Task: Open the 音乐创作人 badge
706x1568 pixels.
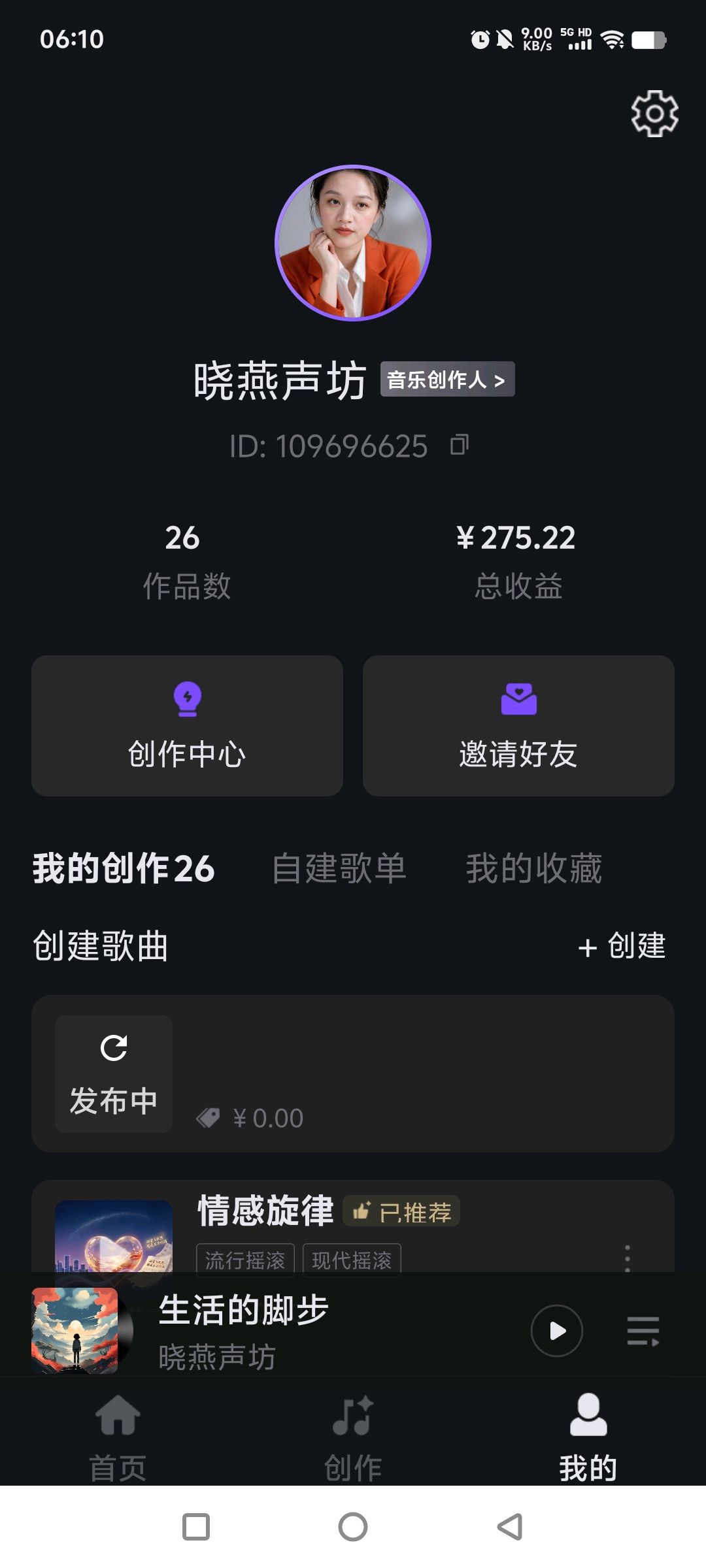Action: click(x=447, y=380)
